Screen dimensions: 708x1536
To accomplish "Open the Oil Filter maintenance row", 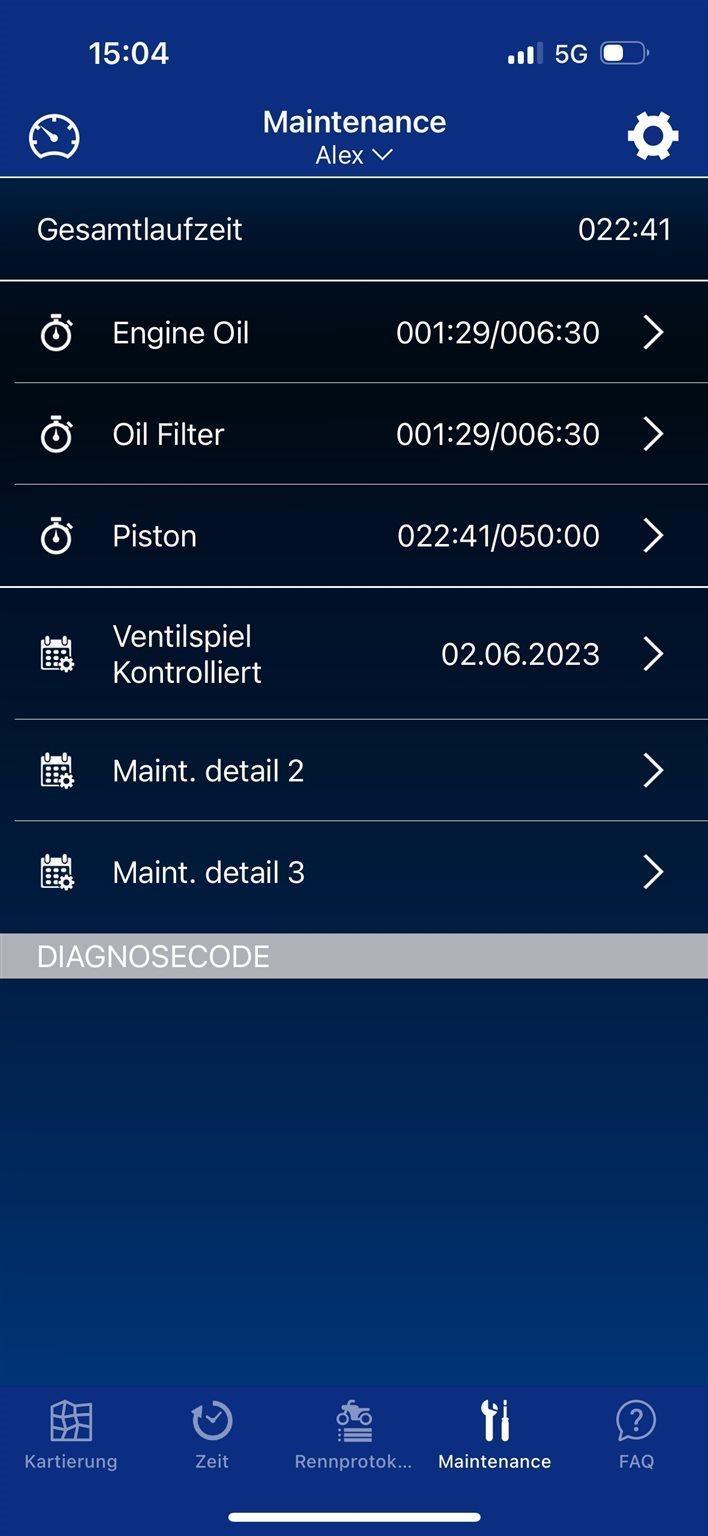I will (354, 434).
